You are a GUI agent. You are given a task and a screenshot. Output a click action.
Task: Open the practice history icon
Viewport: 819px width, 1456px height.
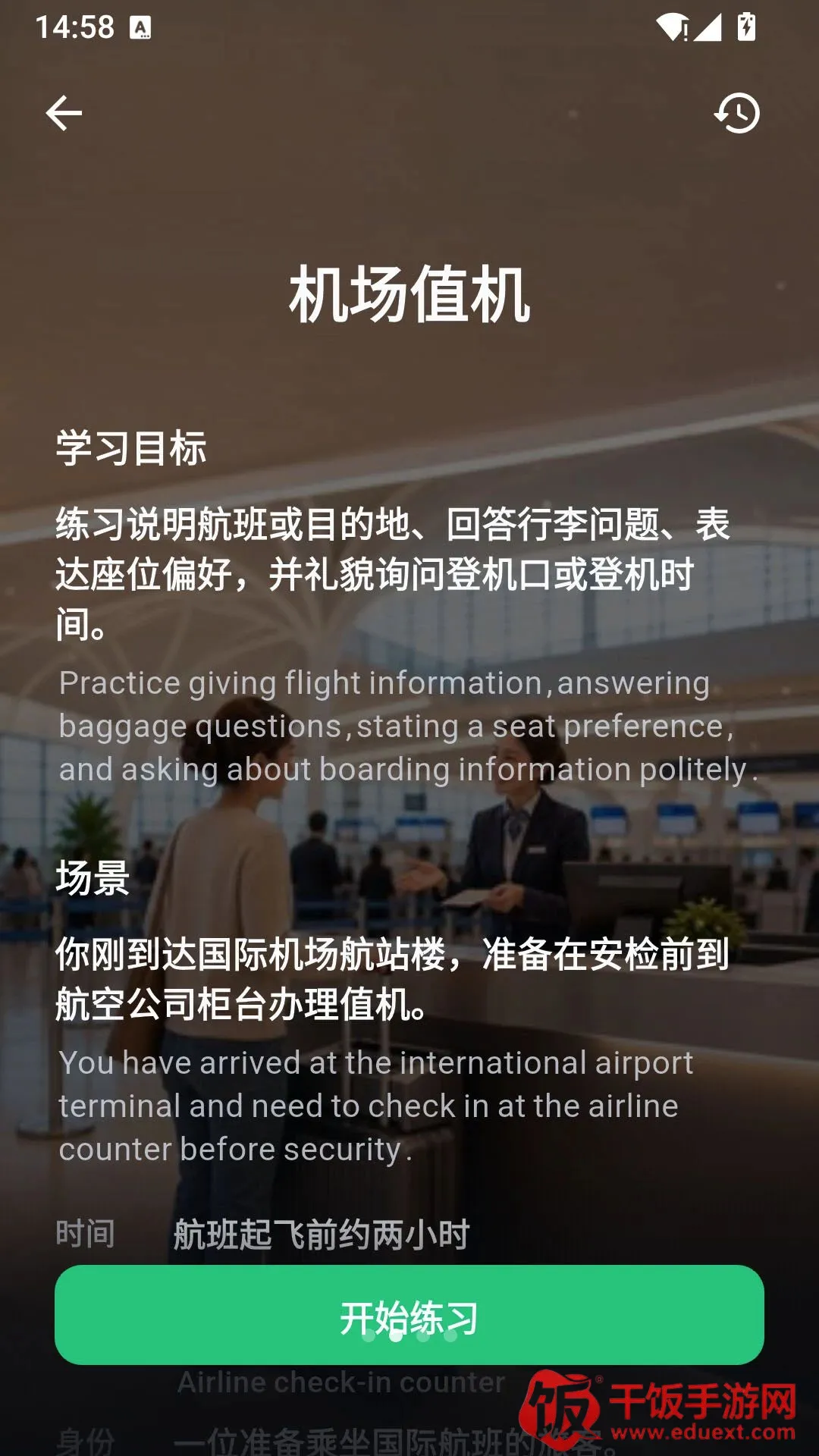(737, 114)
